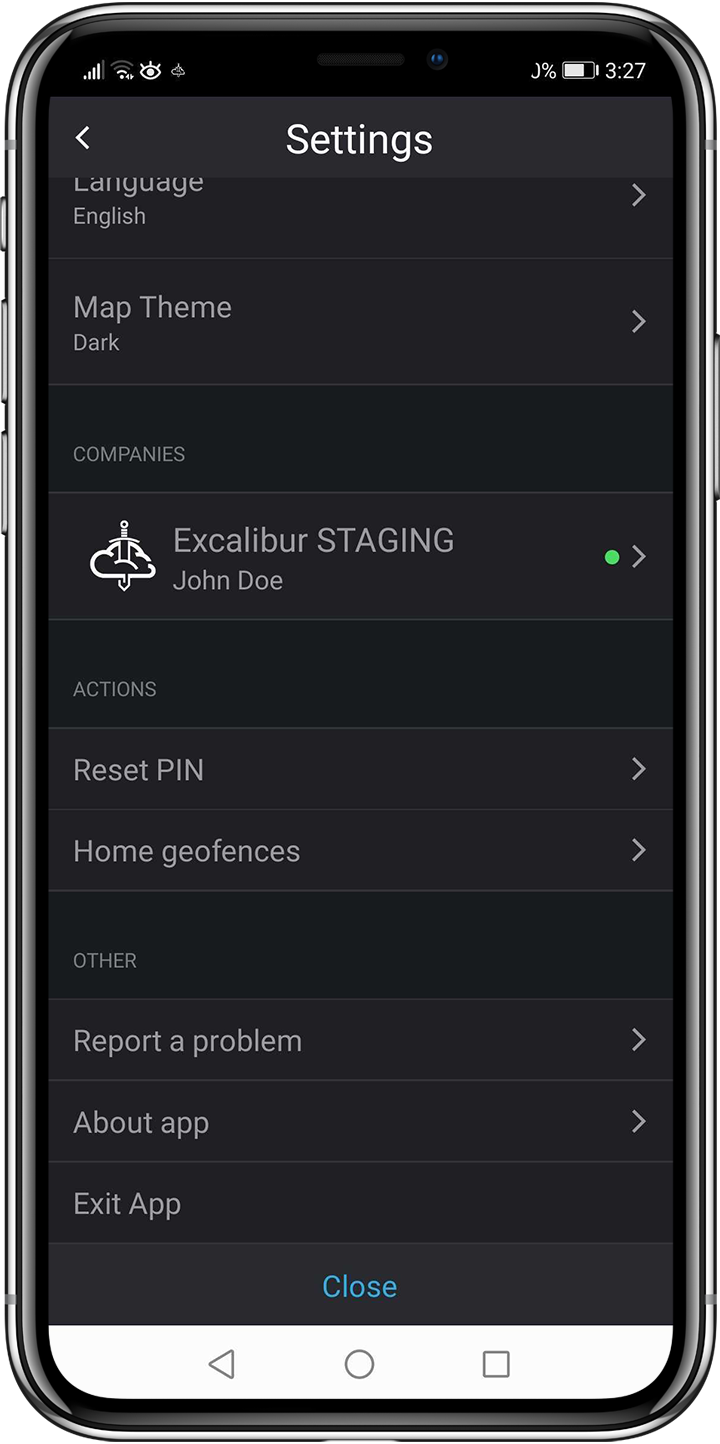Image resolution: width=720 pixels, height=1444 pixels.
Task: Open the Excalibur STAGING company
Action: (x=360, y=556)
